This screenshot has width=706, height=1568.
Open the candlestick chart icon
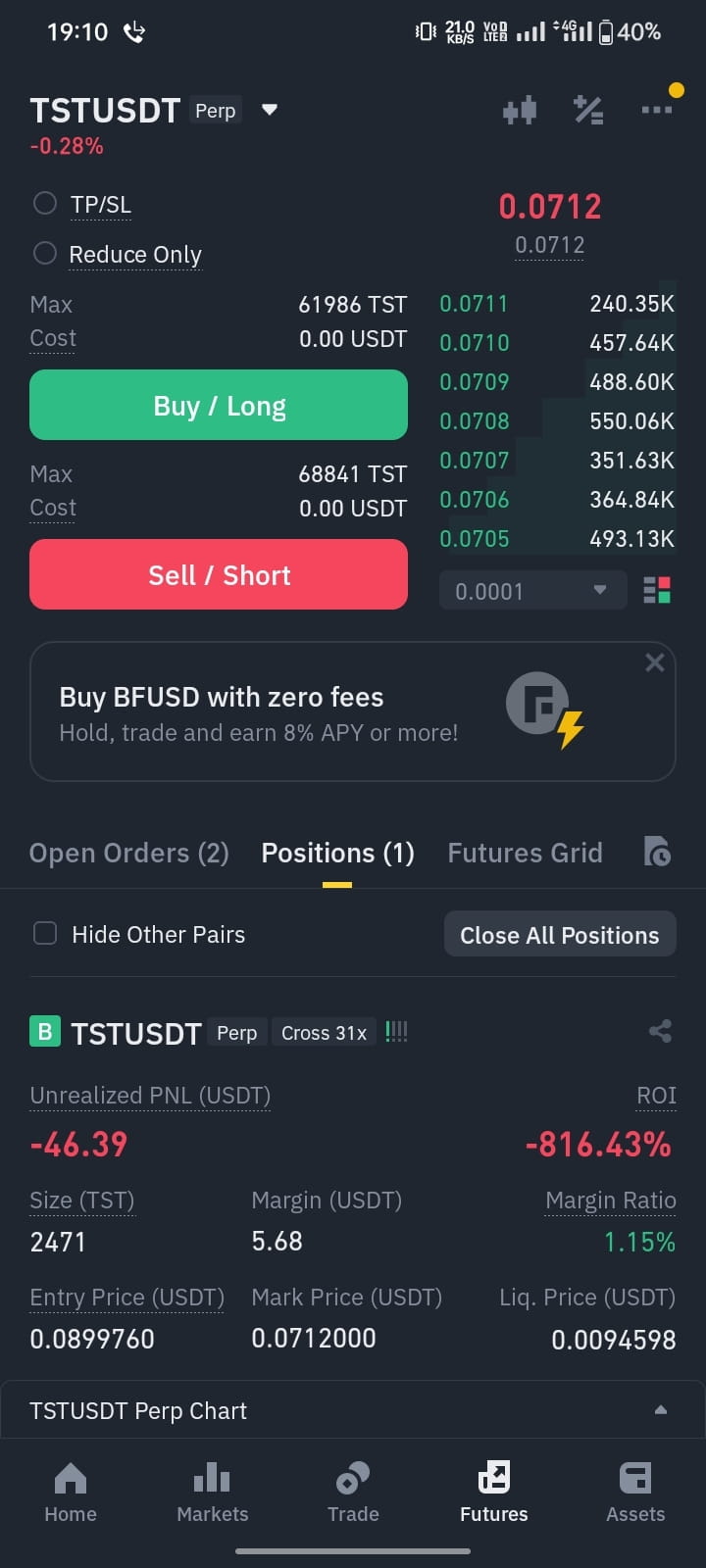520,110
